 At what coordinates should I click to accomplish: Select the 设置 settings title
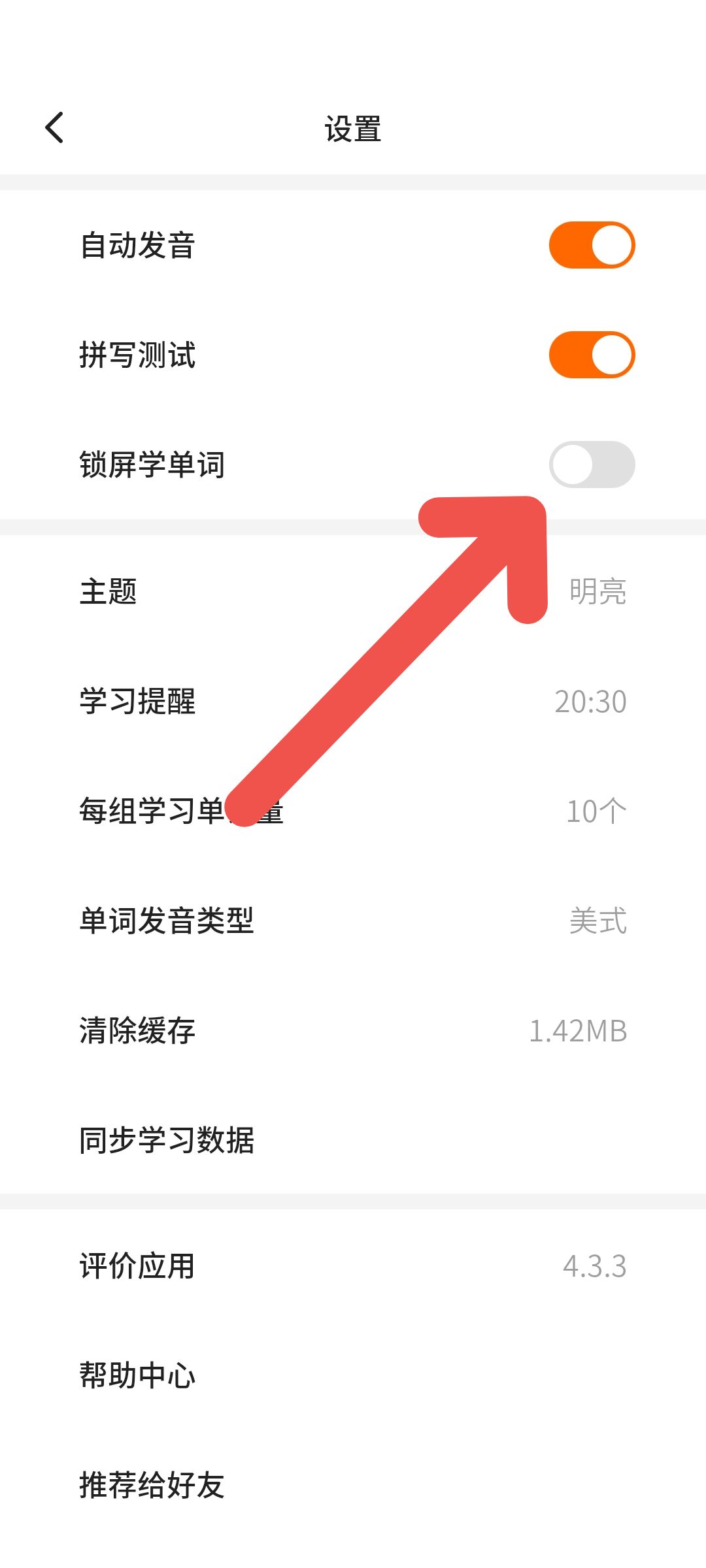click(353, 128)
